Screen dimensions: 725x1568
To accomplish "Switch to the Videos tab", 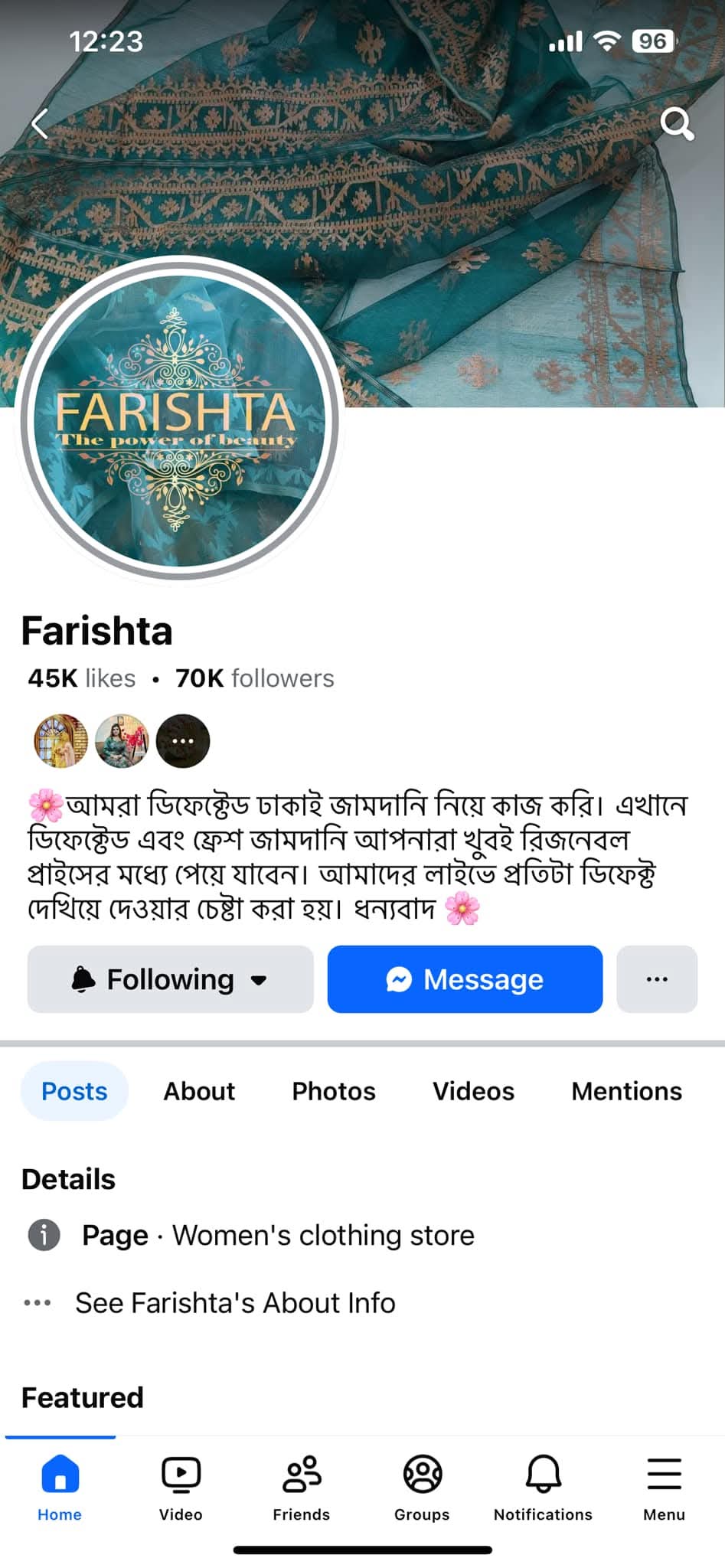I will click(473, 1091).
